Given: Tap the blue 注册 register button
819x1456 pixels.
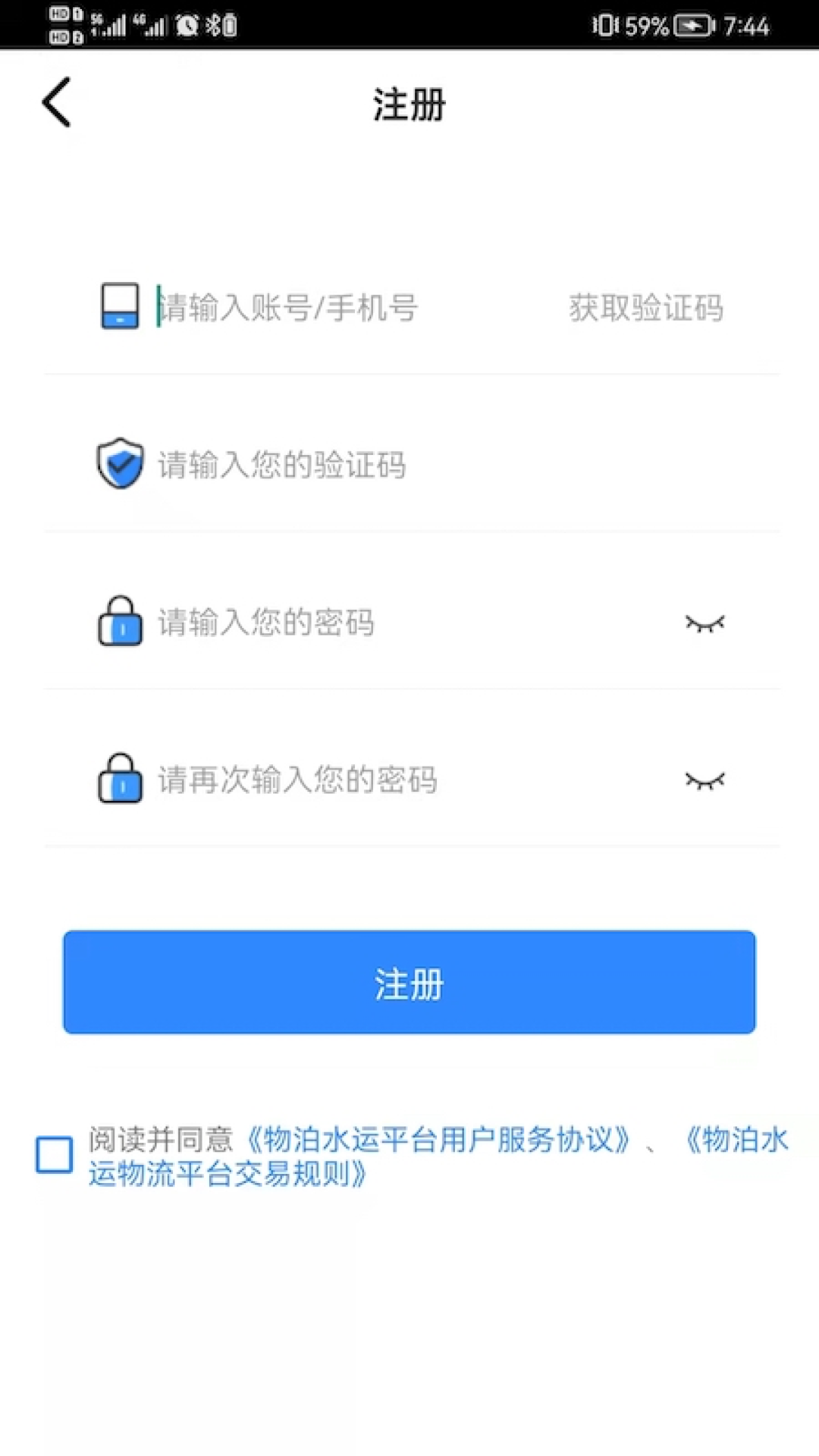Looking at the screenshot, I should pos(409,982).
